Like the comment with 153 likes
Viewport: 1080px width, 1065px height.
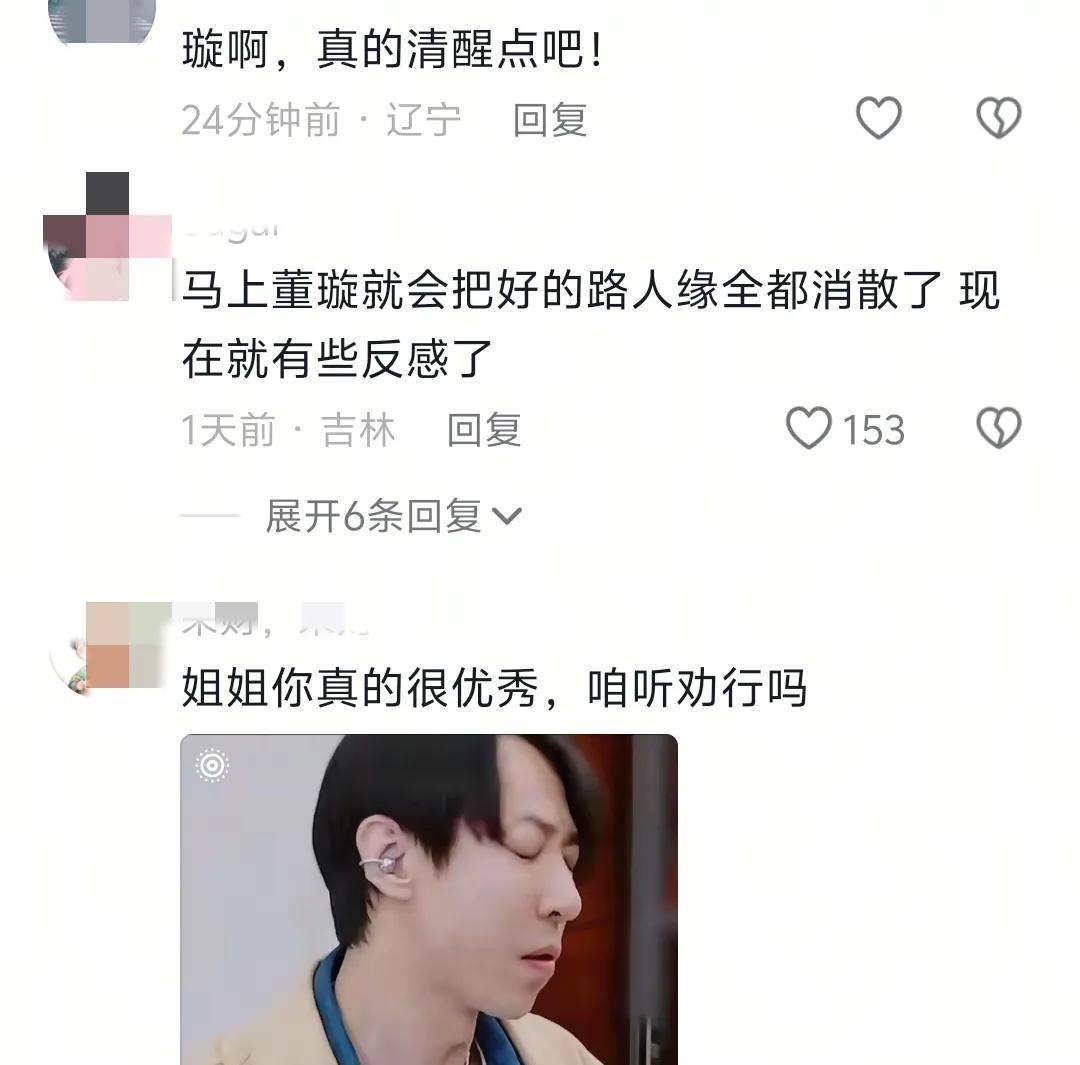click(x=810, y=429)
